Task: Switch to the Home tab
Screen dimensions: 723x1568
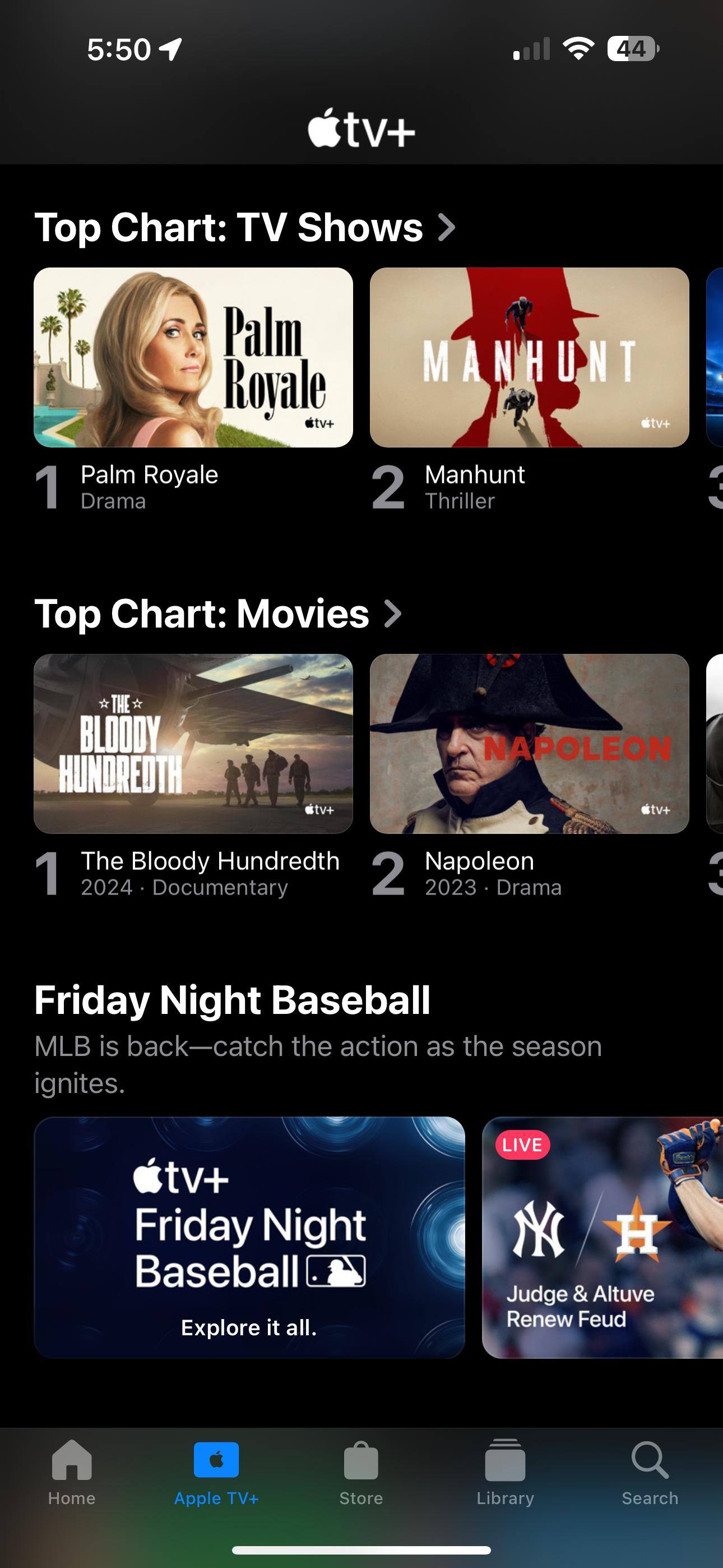Action: 72,1472
